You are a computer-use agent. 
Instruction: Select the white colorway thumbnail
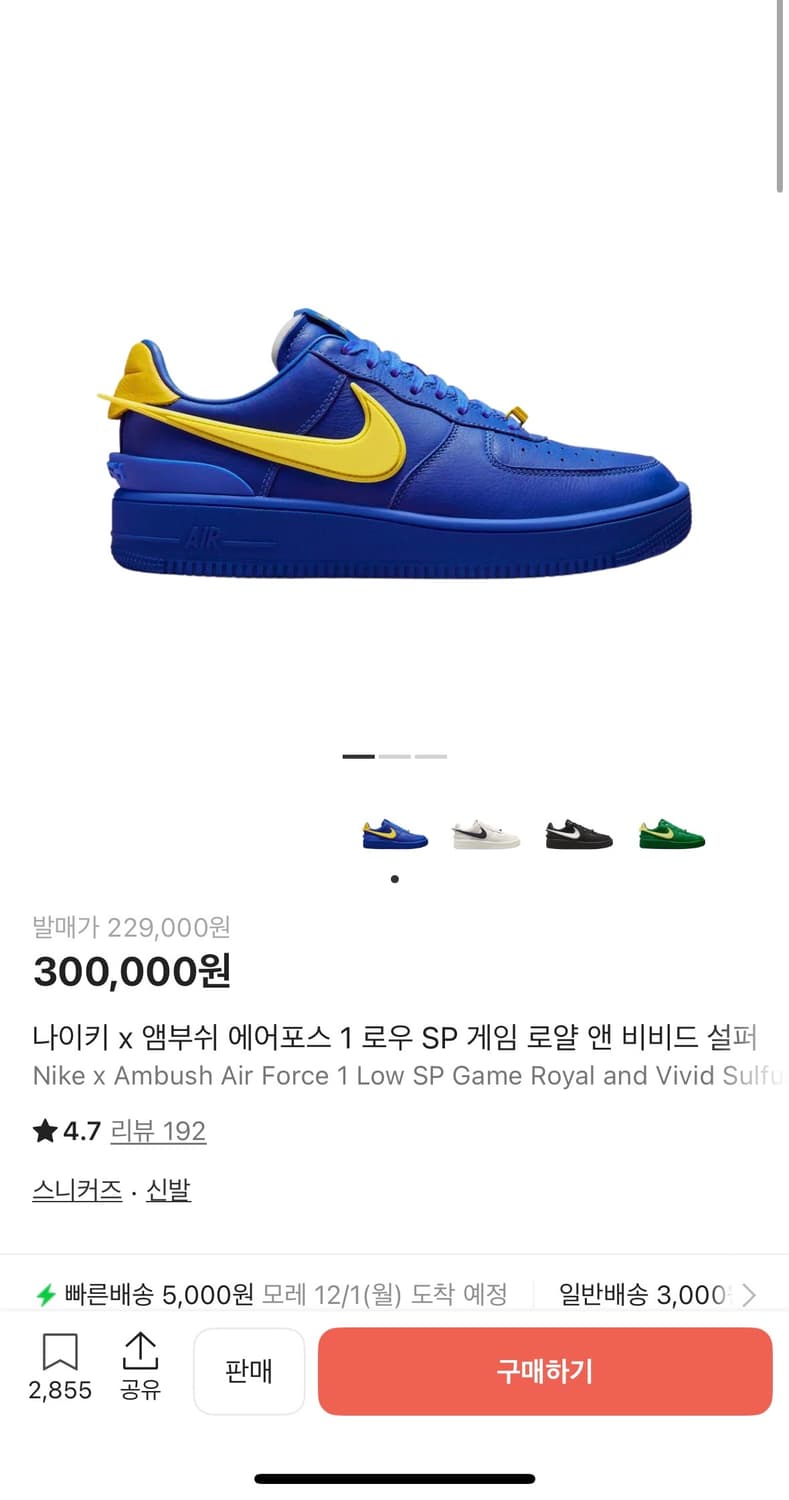(x=486, y=833)
